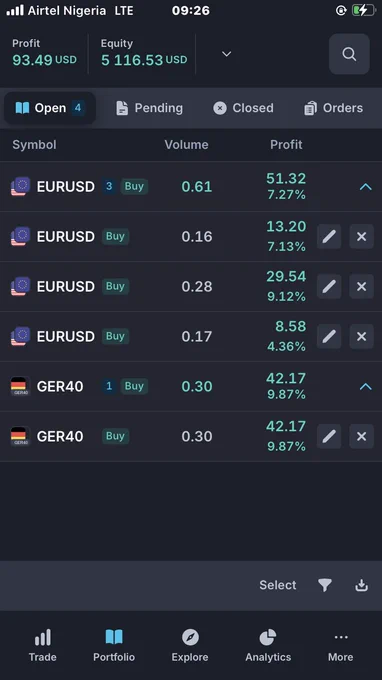
Task: Switch to the Closed tab
Action: point(243,108)
